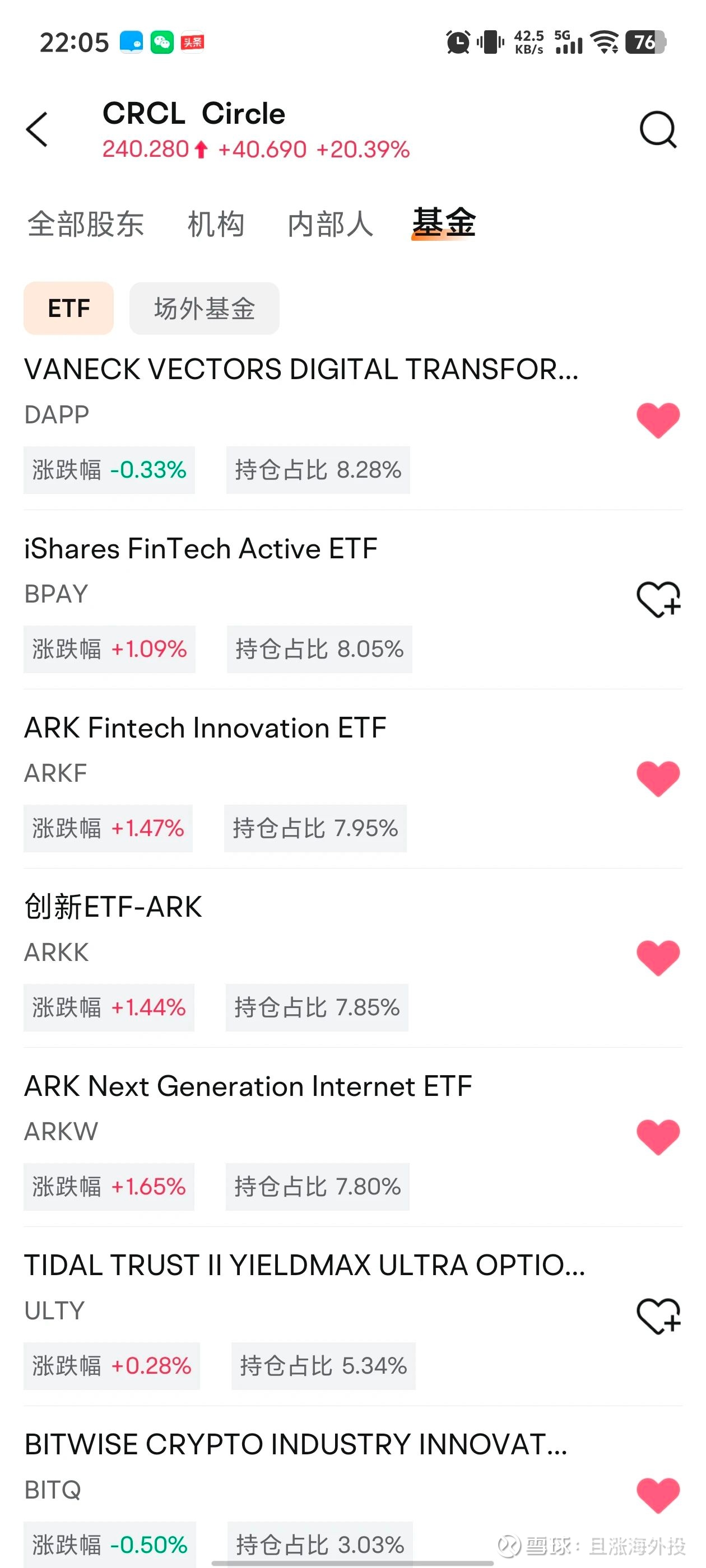Tap the battery indicator showing 76

click(x=646, y=43)
